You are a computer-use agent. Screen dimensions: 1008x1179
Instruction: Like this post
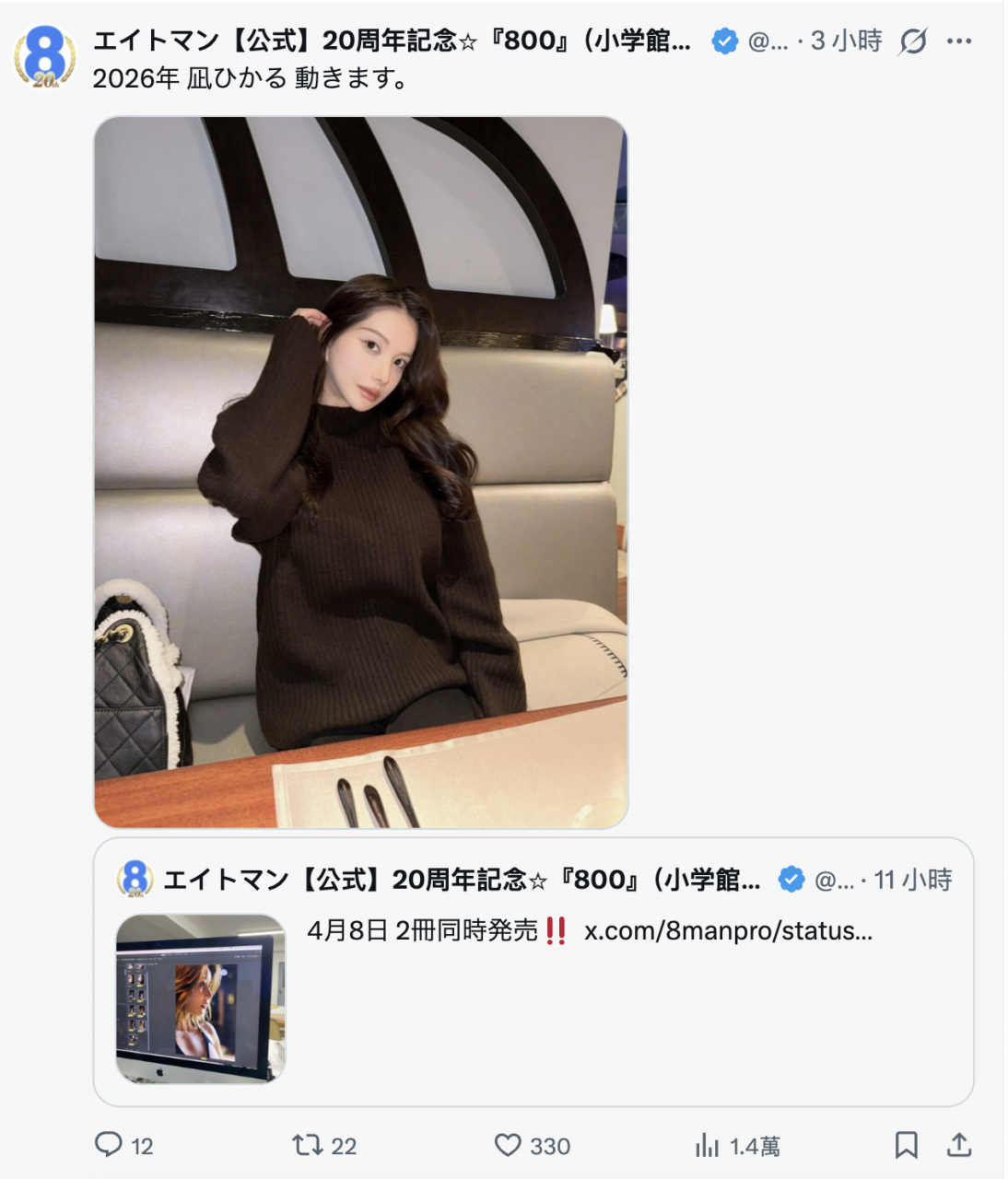click(508, 1145)
